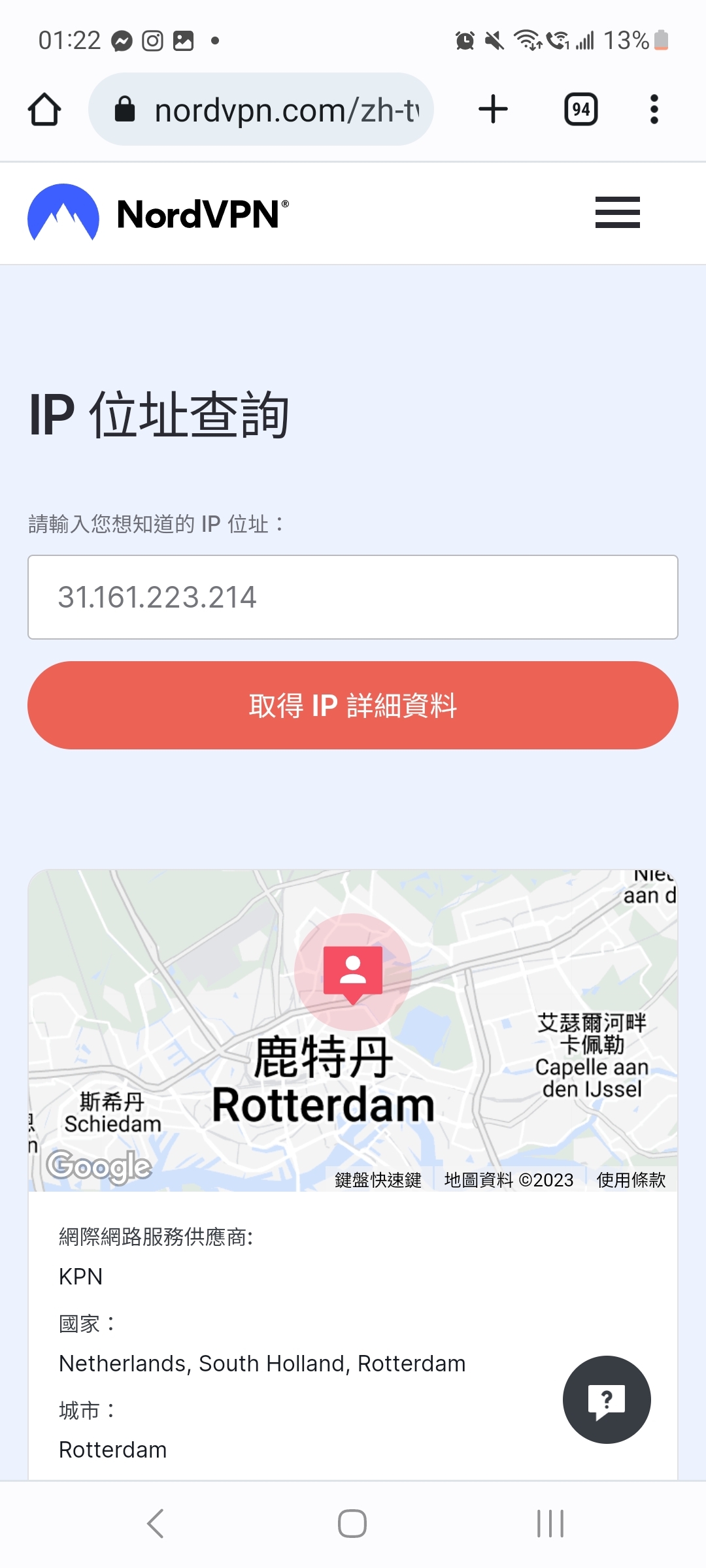Open the browser overflow menu
The width and height of the screenshot is (706, 1568).
click(654, 109)
